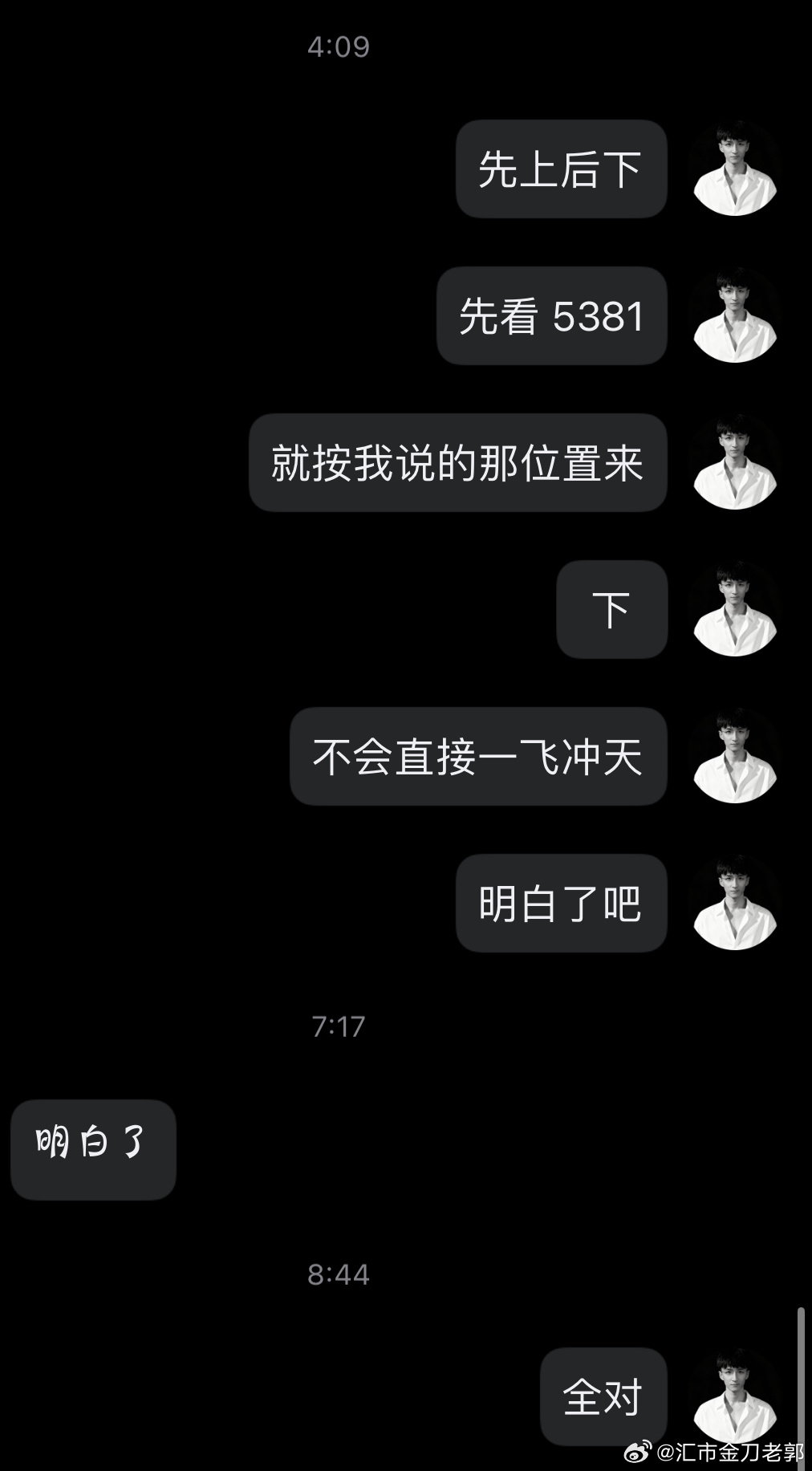Open the avatar beside 就按我说的那位置来
Viewport: 812px width, 1471px height.
735,464
